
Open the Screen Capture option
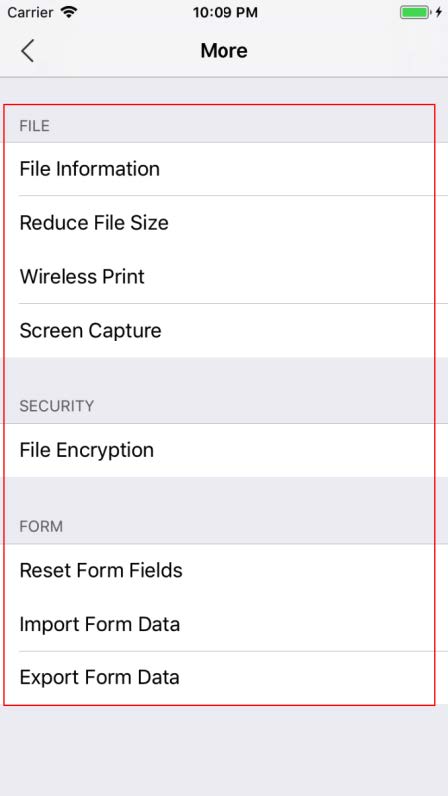point(224,330)
